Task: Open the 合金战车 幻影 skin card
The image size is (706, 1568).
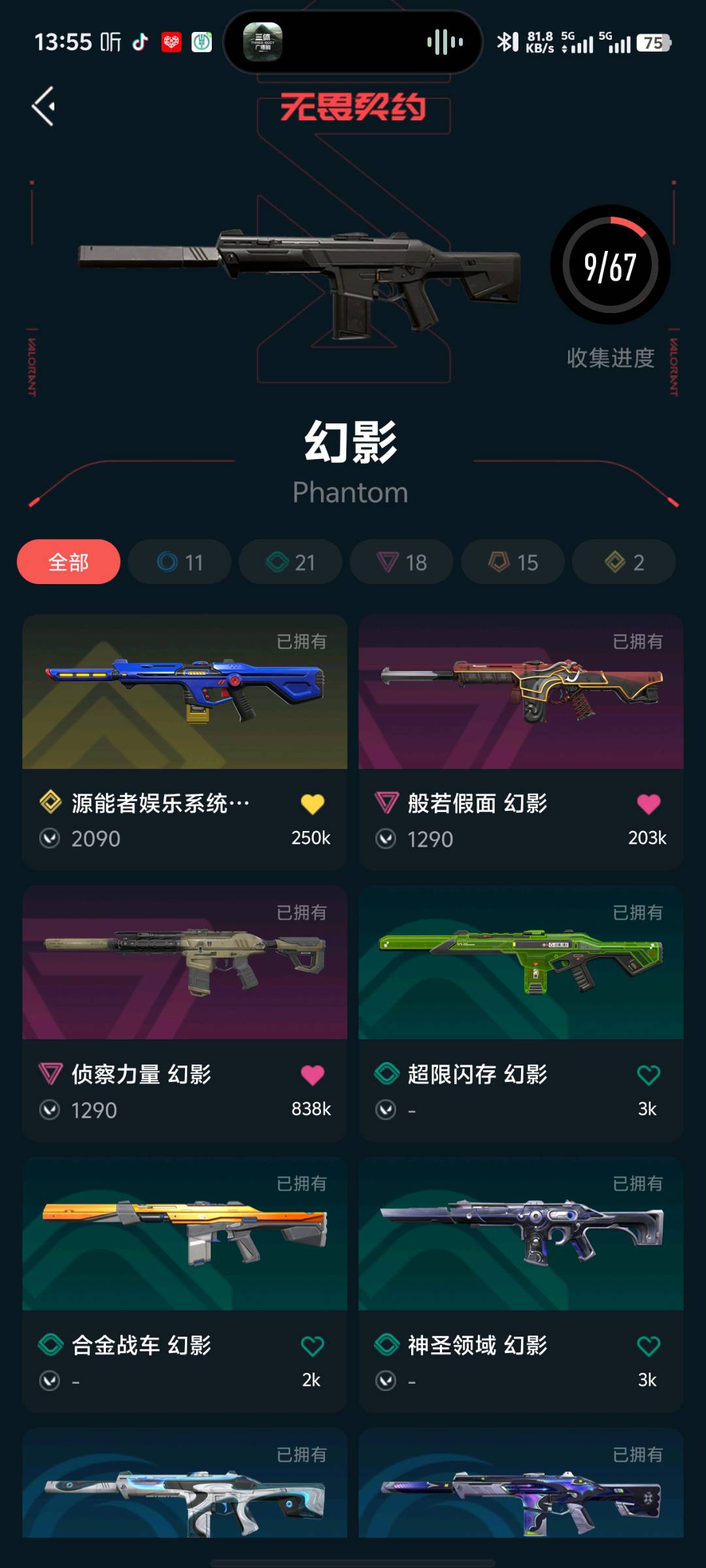Action: click(x=184, y=1235)
